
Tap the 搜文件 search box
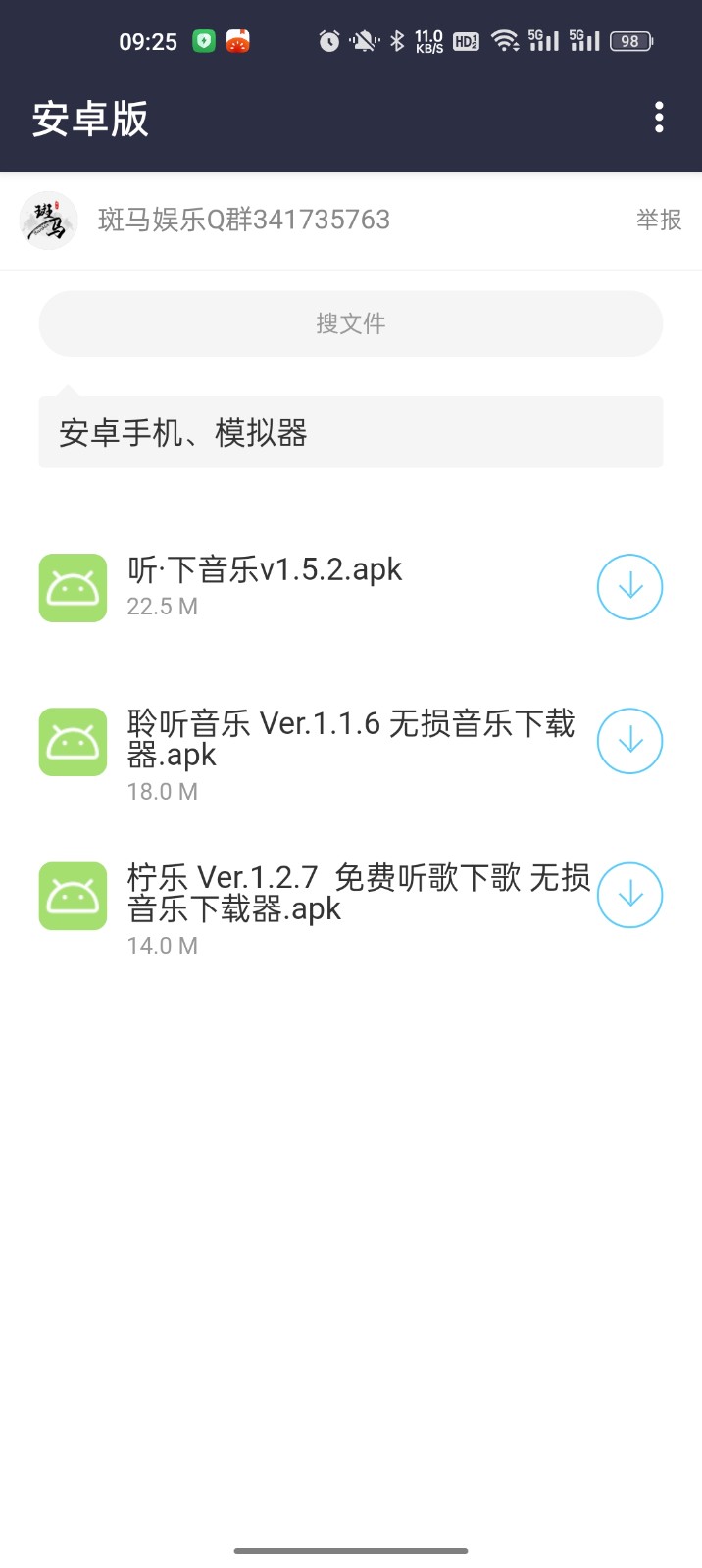351,323
